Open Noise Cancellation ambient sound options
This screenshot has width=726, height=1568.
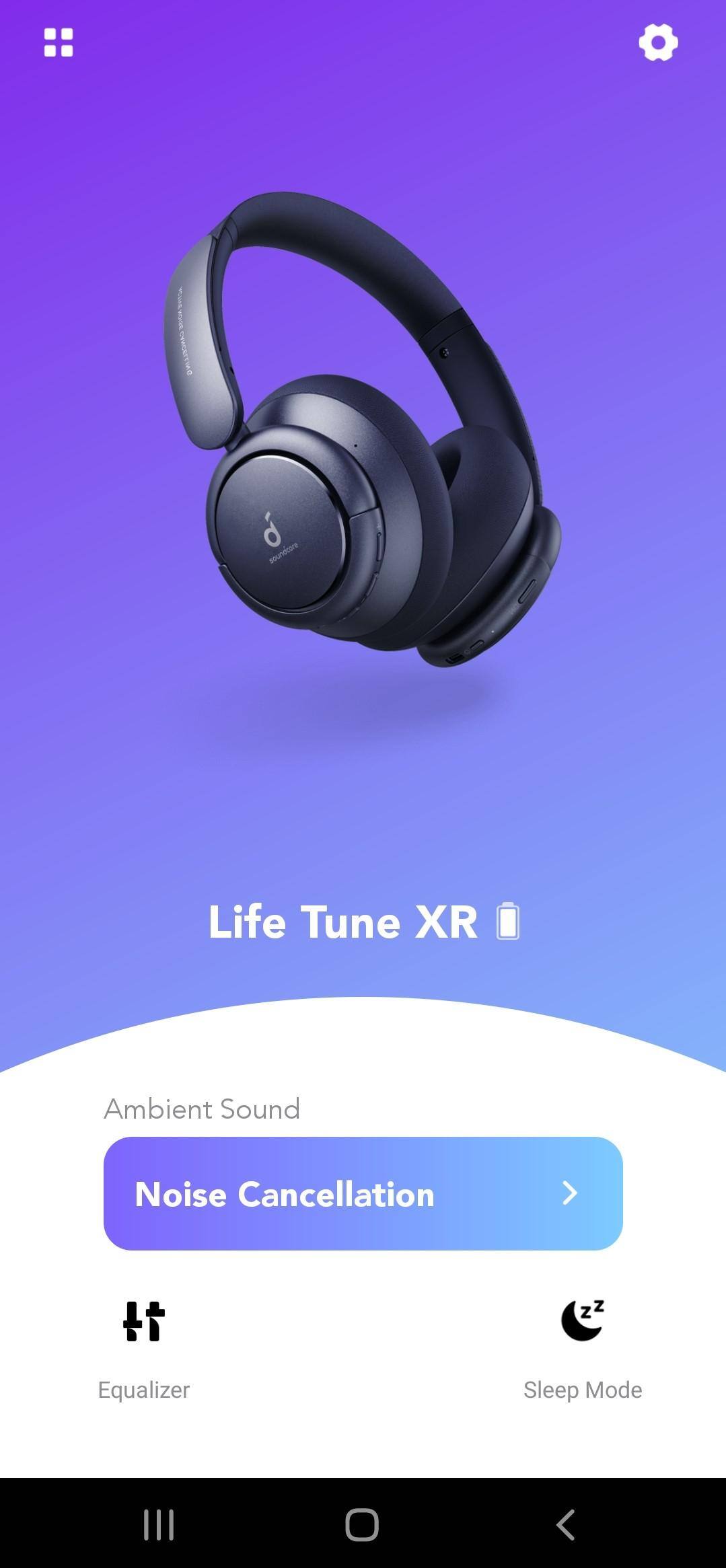pos(363,1193)
